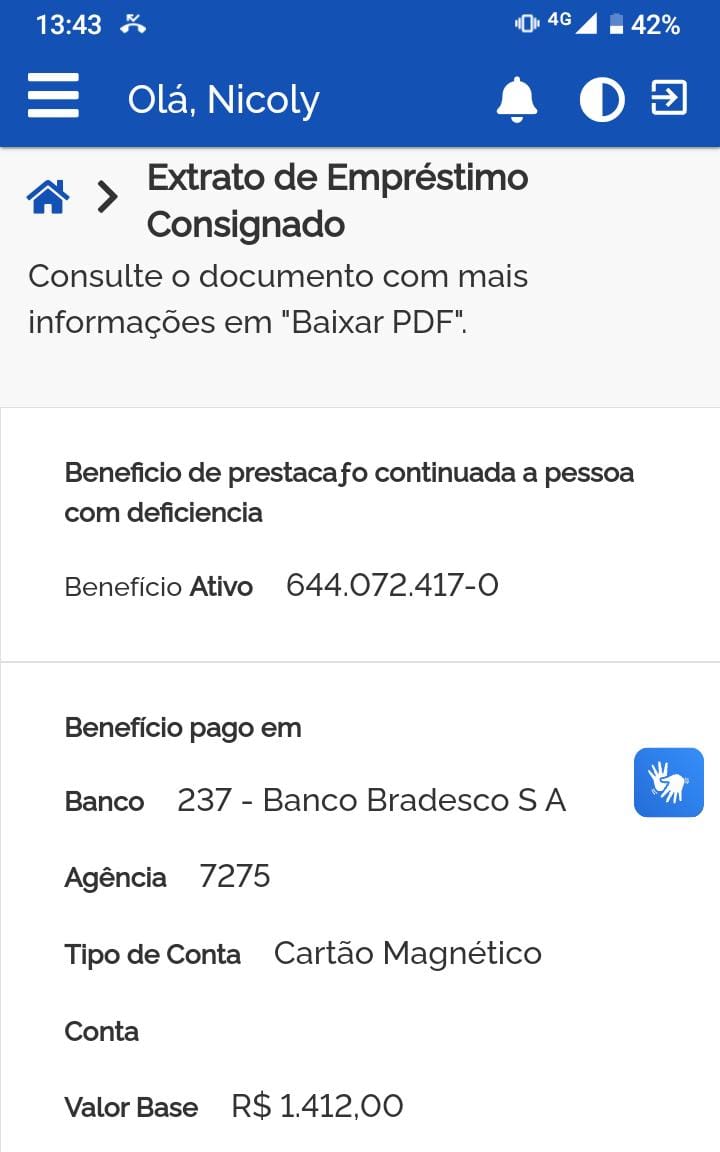Go to the home breadcrumb icon

click(48, 196)
